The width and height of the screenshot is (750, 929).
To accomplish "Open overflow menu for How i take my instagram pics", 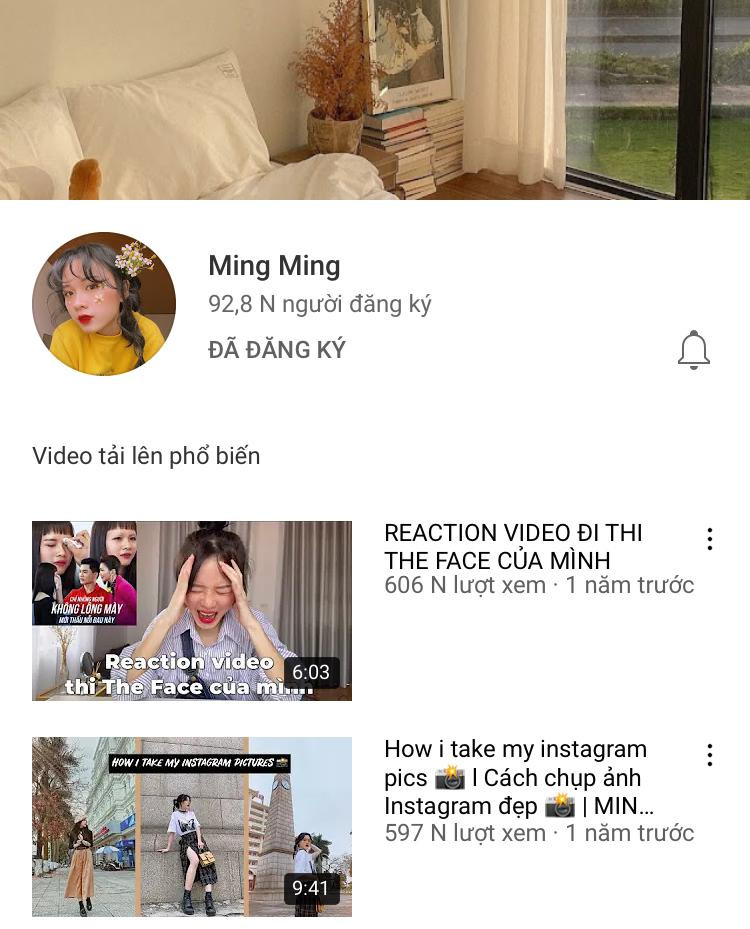I will tap(709, 755).
